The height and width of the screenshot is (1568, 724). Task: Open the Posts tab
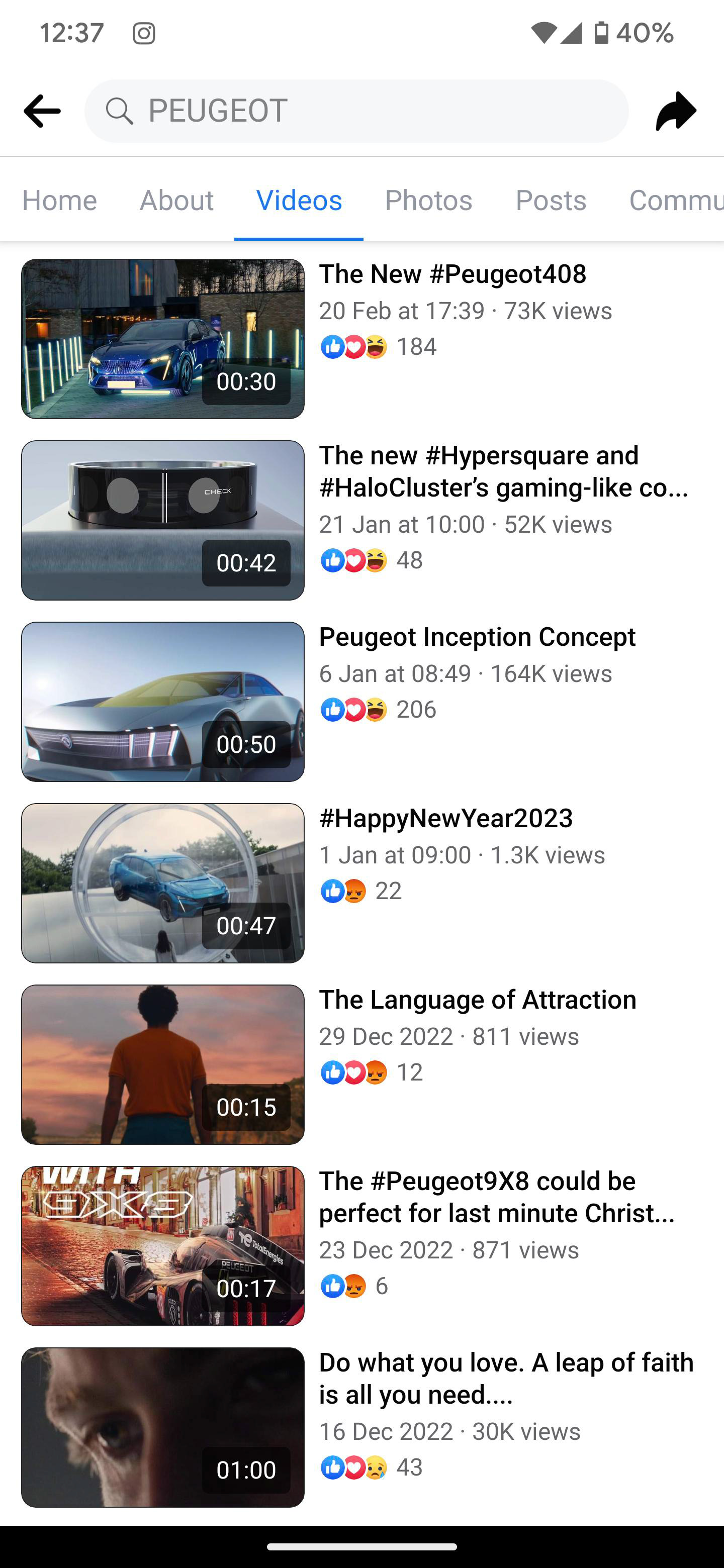coord(551,200)
